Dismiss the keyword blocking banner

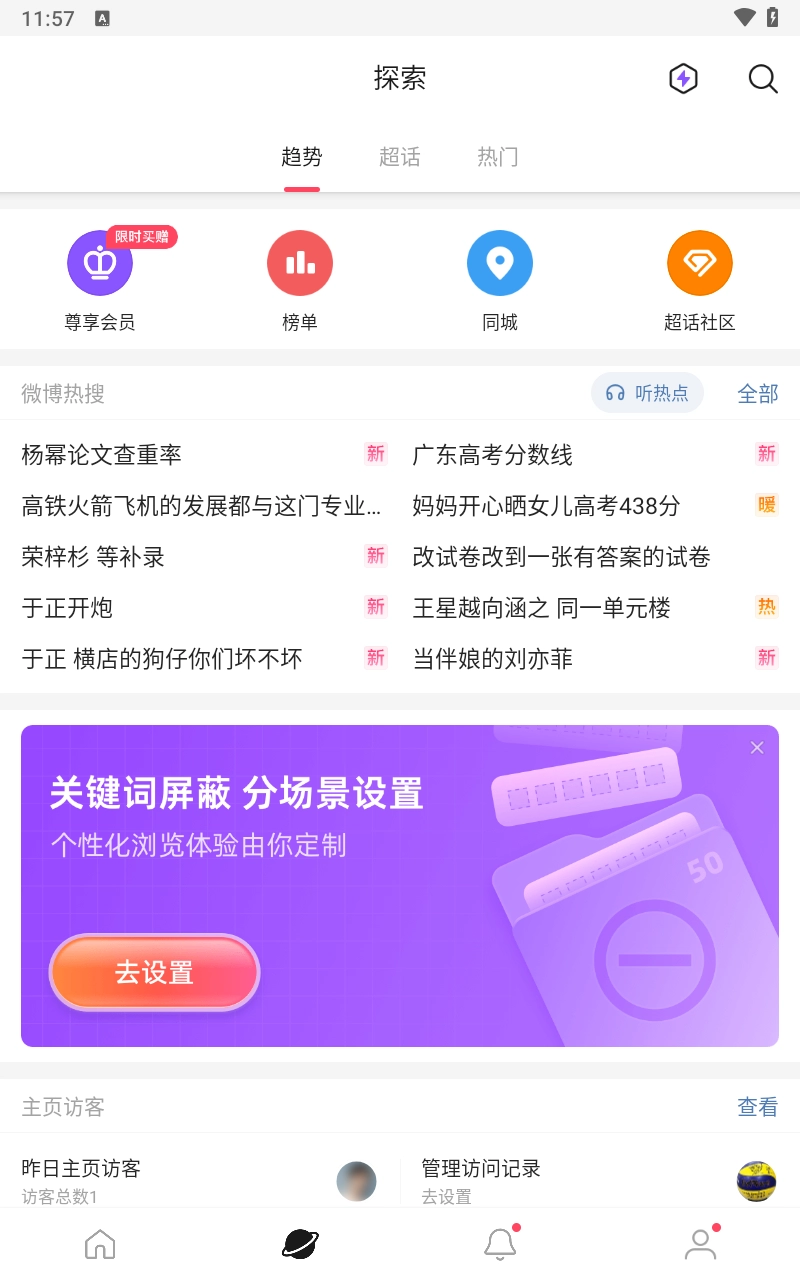757,748
